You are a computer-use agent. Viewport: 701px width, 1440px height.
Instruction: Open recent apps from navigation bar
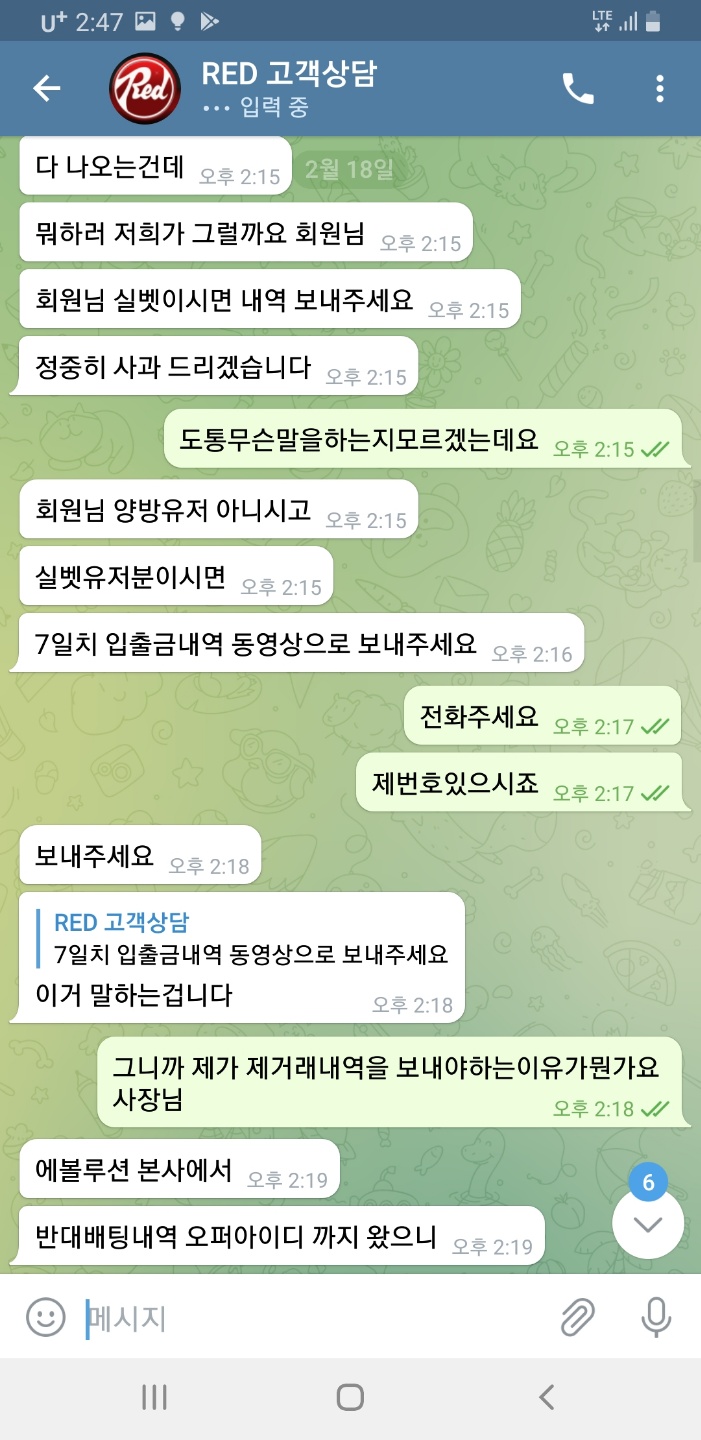click(154, 1397)
